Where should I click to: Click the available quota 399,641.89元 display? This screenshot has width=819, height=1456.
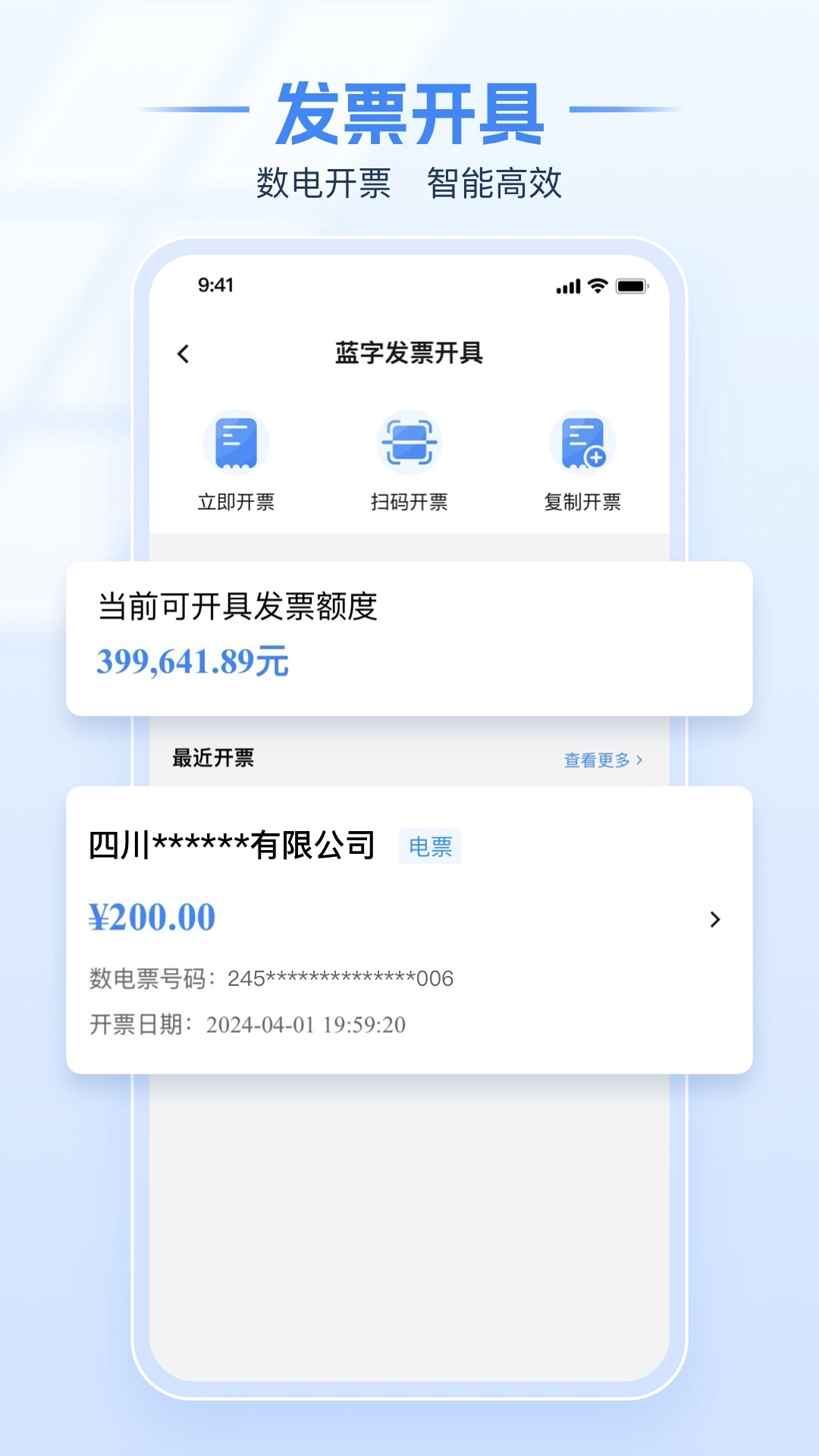(193, 661)
